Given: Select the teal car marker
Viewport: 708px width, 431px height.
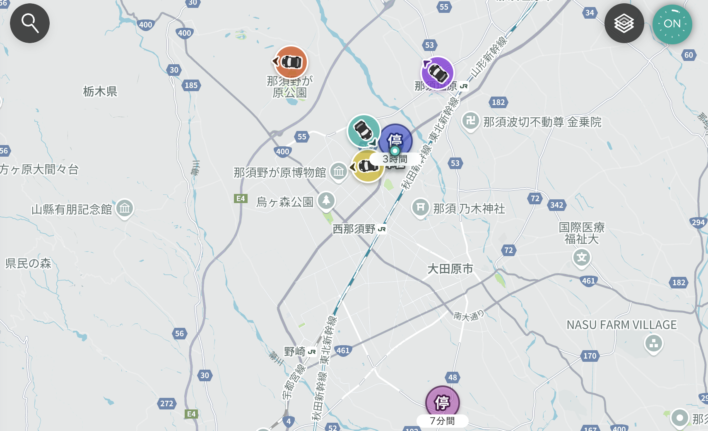Looking at the screenshot, I should click(363, 130).
